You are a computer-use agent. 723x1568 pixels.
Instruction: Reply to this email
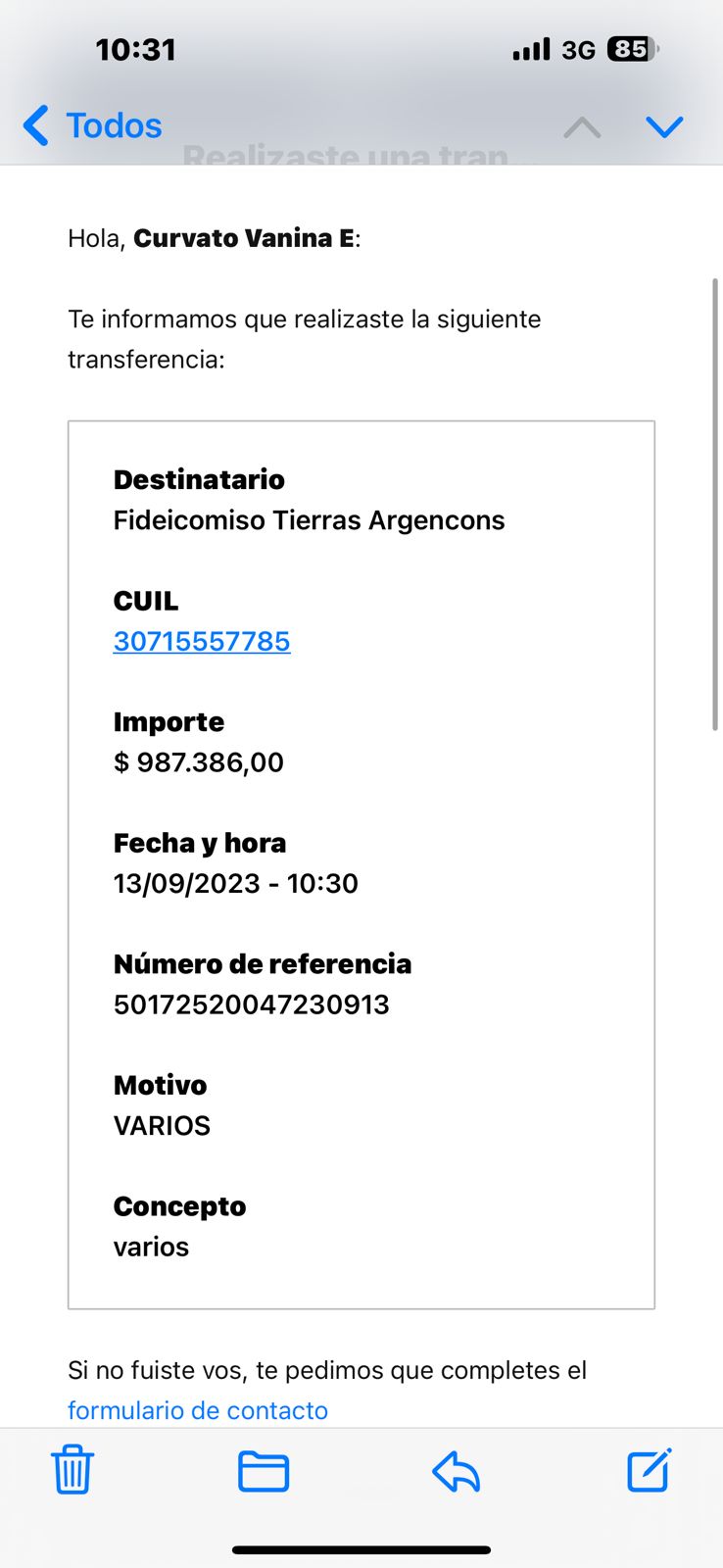pyautogui.click(x=457, y=1471)
